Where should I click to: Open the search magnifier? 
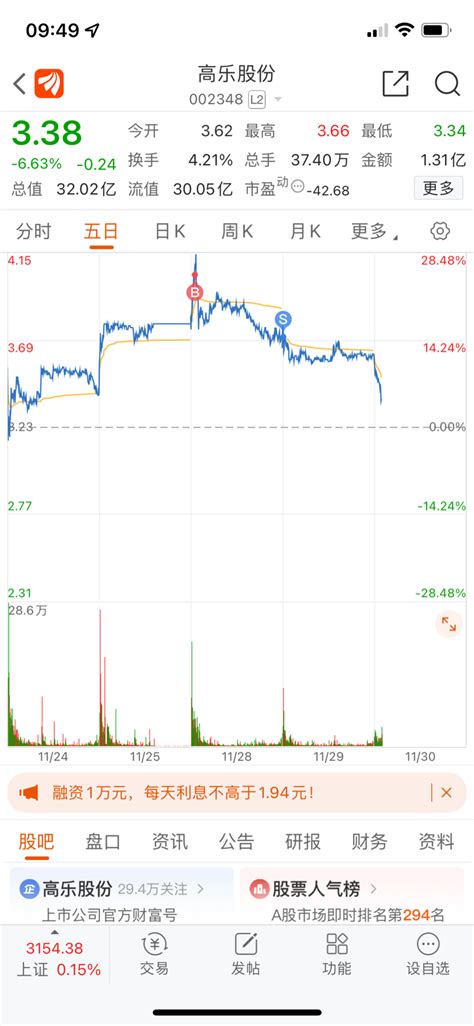click(447, 84)
